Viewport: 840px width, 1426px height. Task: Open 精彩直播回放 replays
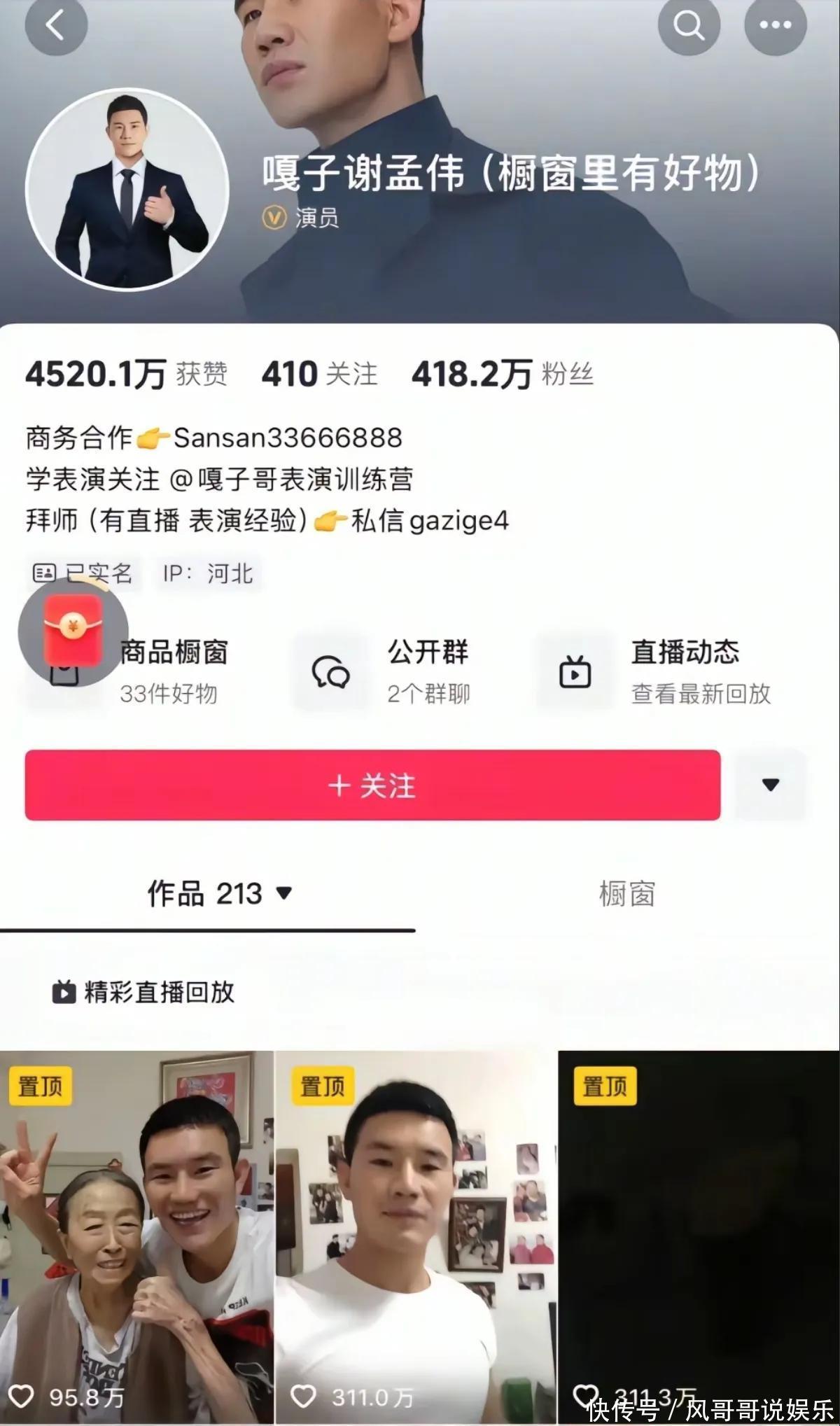144,992
